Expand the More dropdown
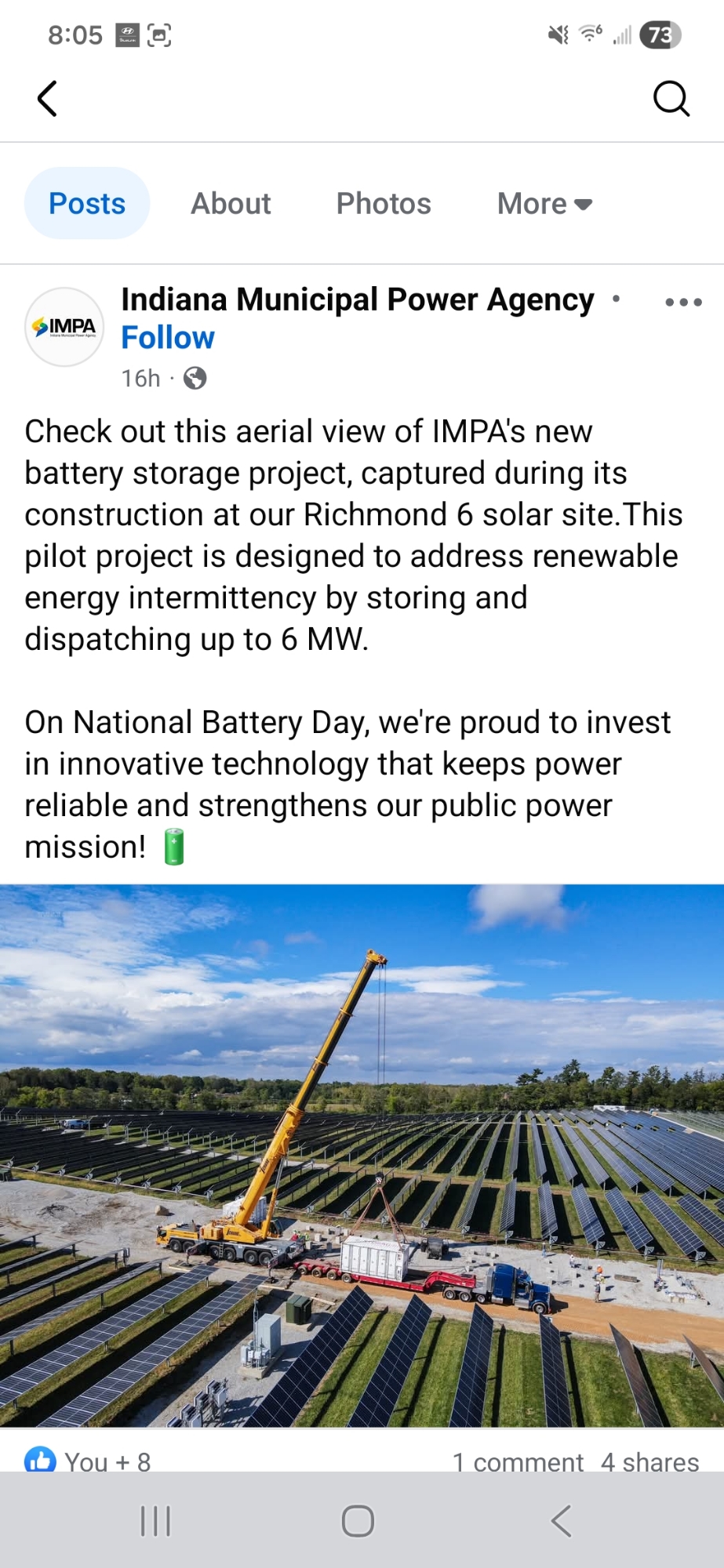Screen dimensions: 724x1568 (544, 204)
